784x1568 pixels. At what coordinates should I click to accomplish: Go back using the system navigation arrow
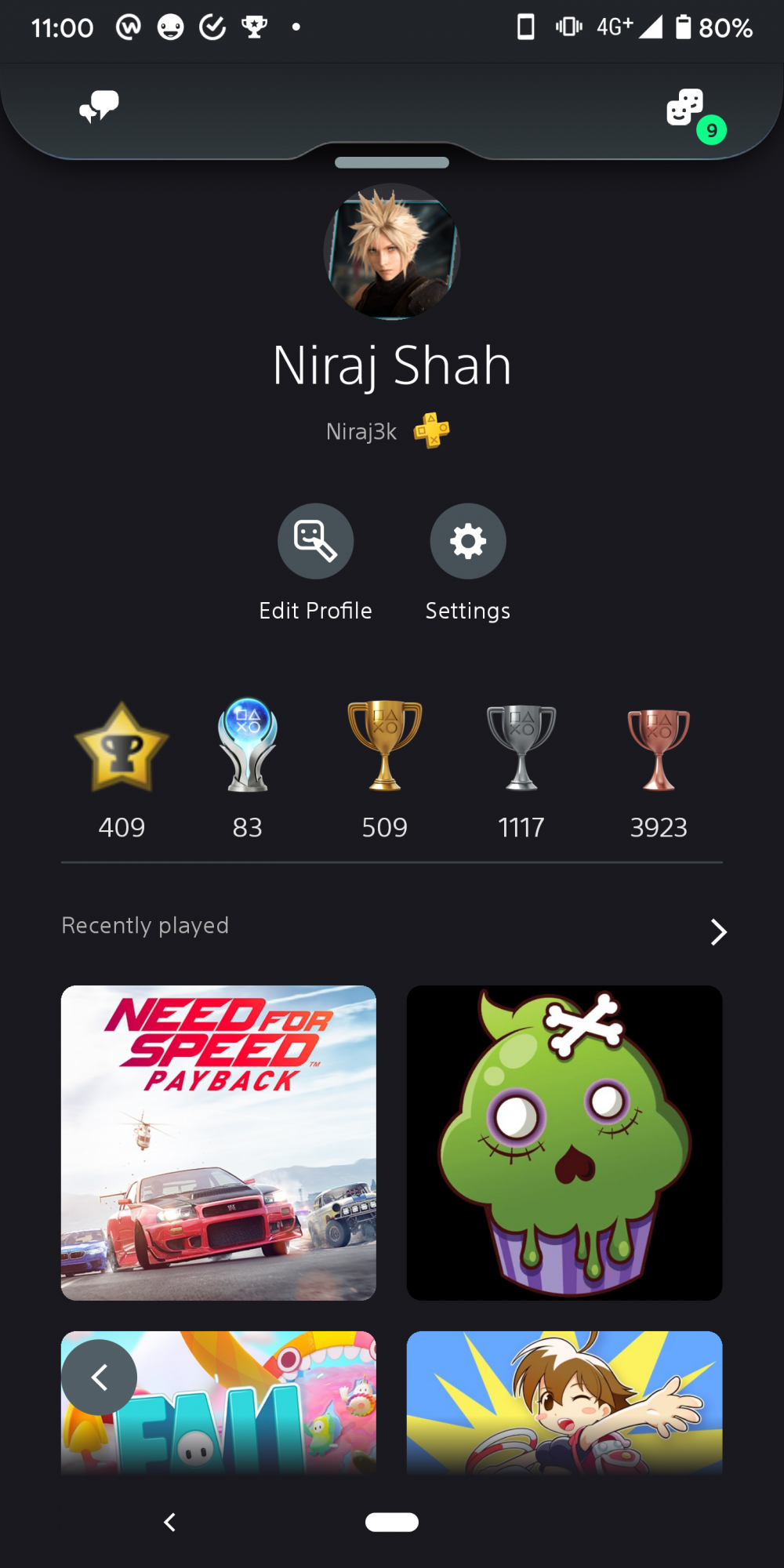[x=169, y=1522]
